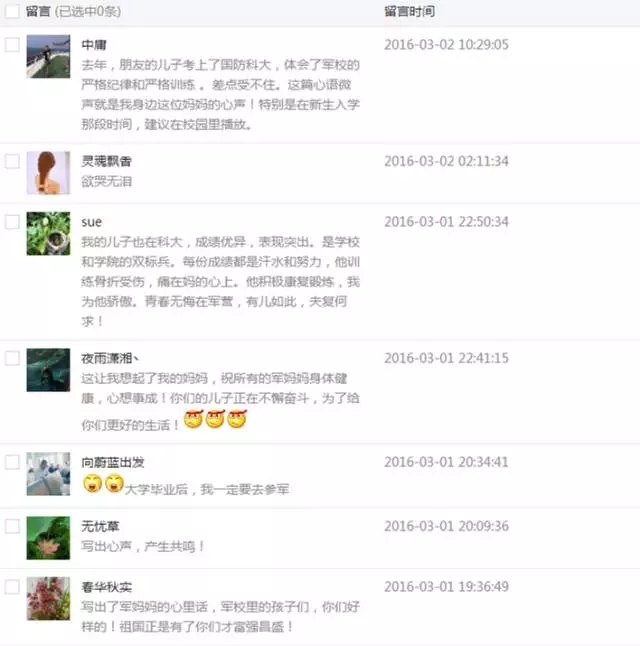Select the comment from 中庸
This screenshot has height=646, width=640.
coord(12,45)
